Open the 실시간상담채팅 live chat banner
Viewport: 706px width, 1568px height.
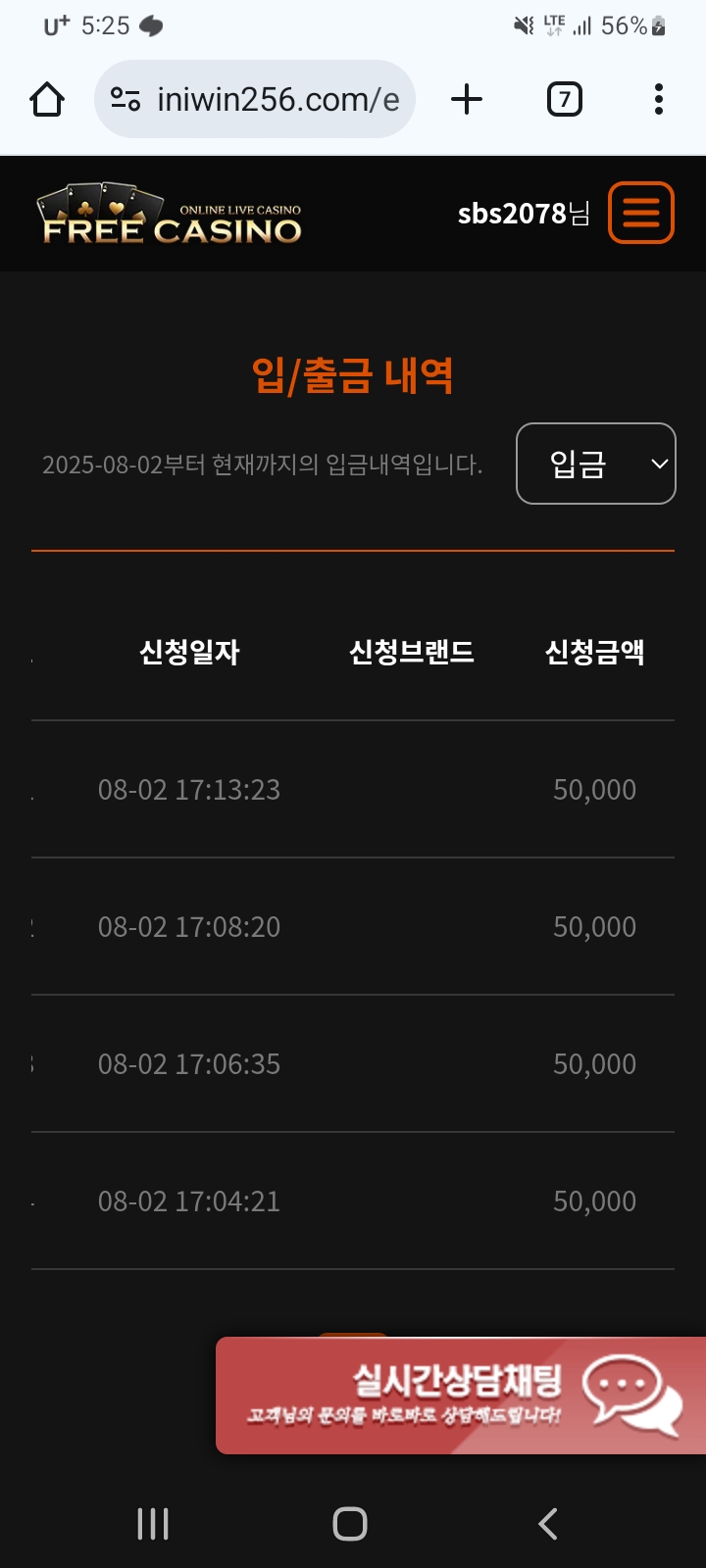[461, 1395]
